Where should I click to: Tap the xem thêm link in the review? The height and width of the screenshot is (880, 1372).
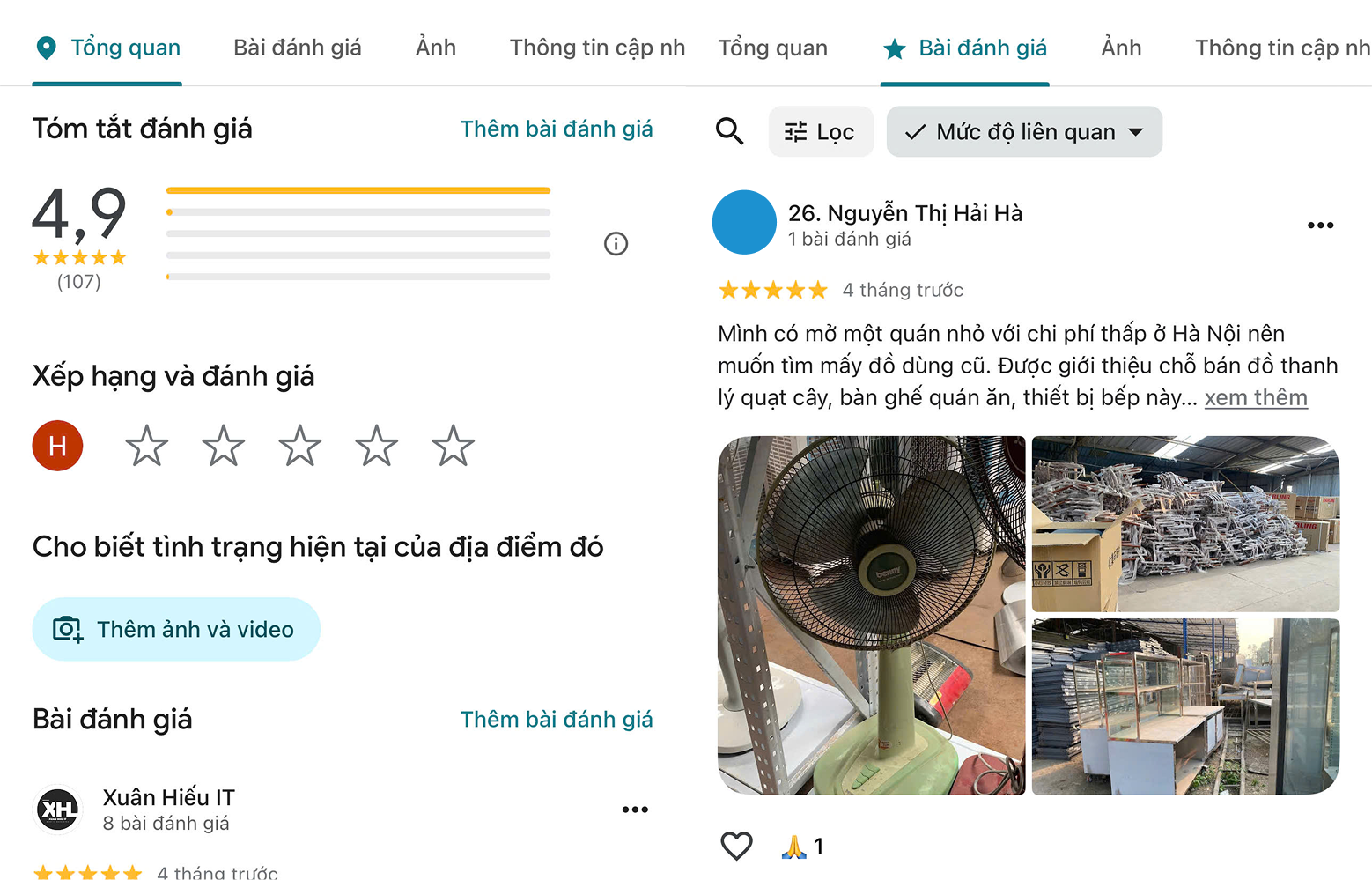click(x=1255, y=397)
